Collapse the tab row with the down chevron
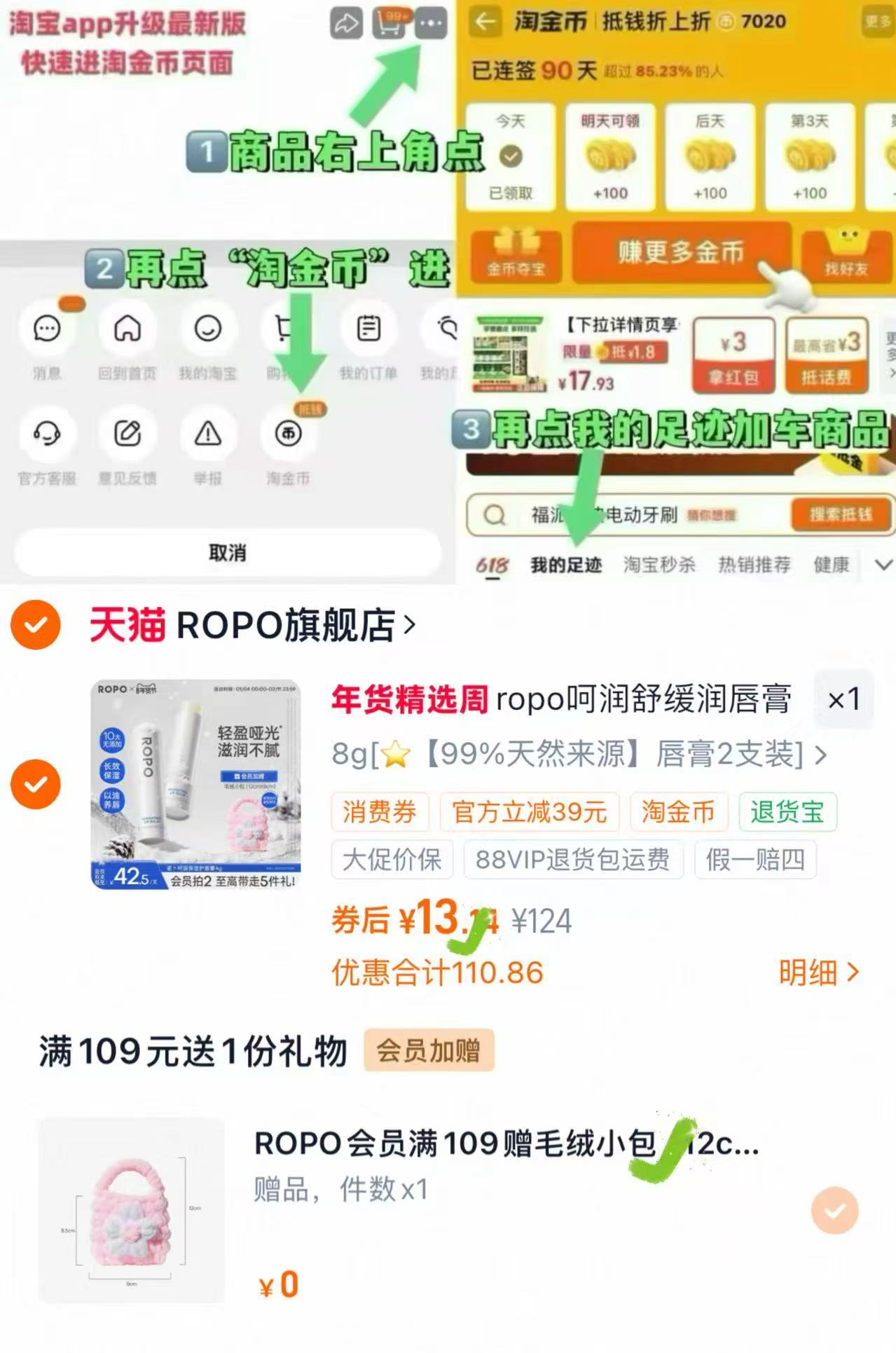This screenshot has width=896, height=1353. (x=883, y=564)
